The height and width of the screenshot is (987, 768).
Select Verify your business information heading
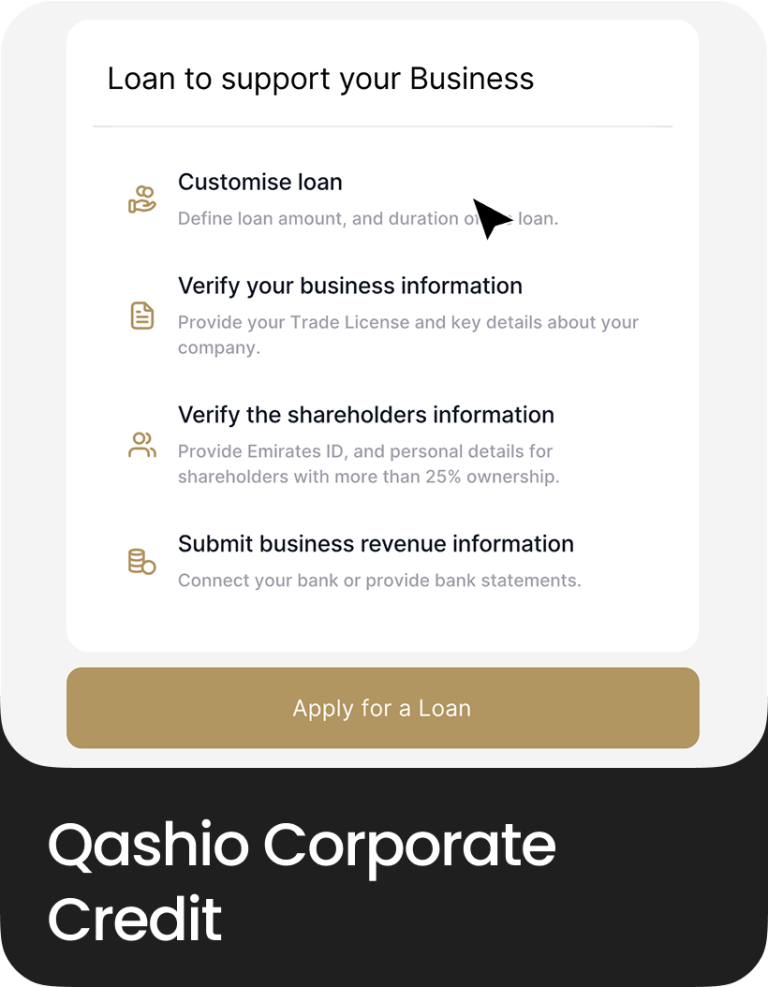pyautogui.click(x=350, y=285)
